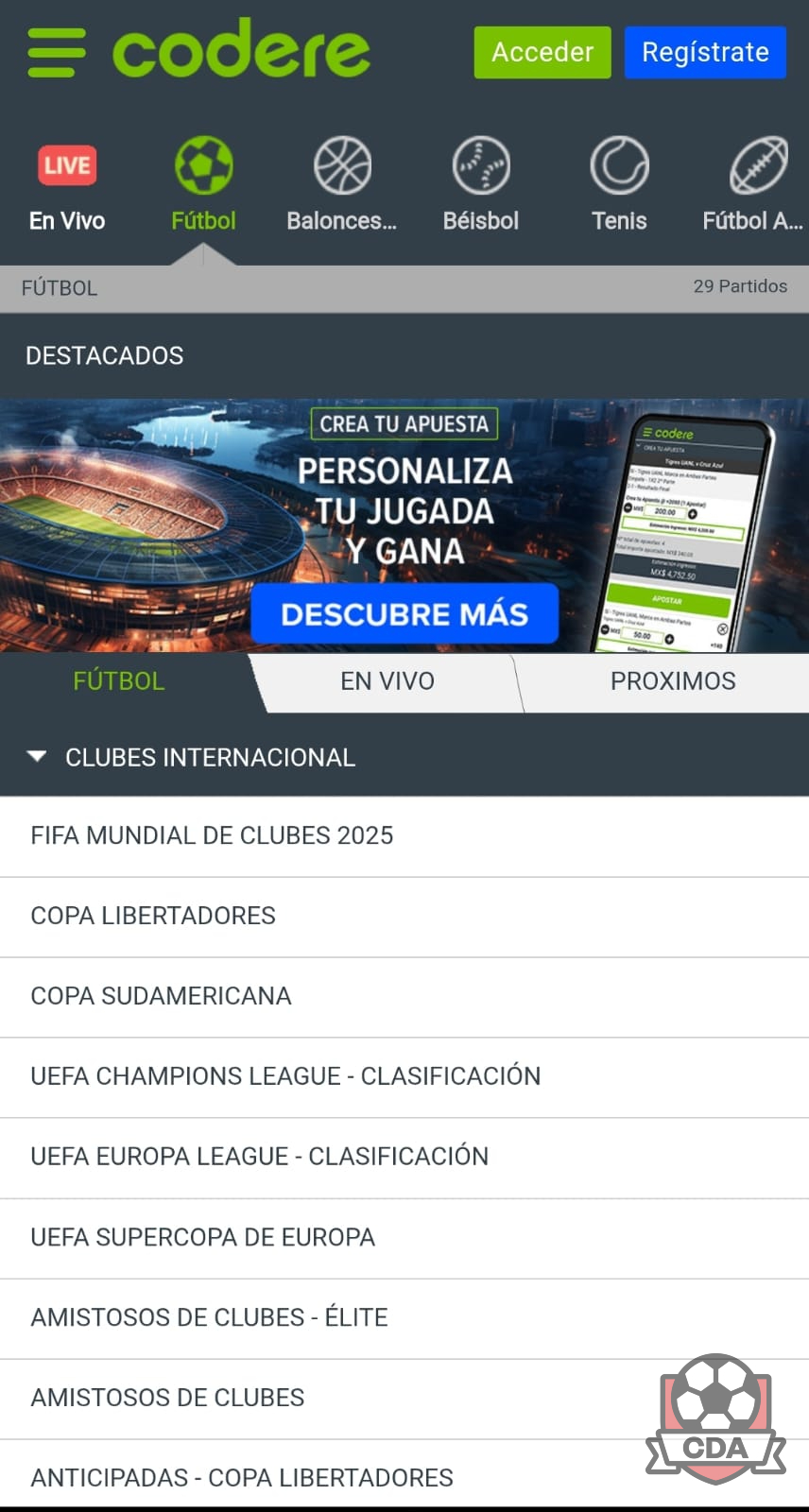Viewport: 809px width, 1512px height.
Task: Collapse the Clubes Internacional section
Action: pos(404,757)
